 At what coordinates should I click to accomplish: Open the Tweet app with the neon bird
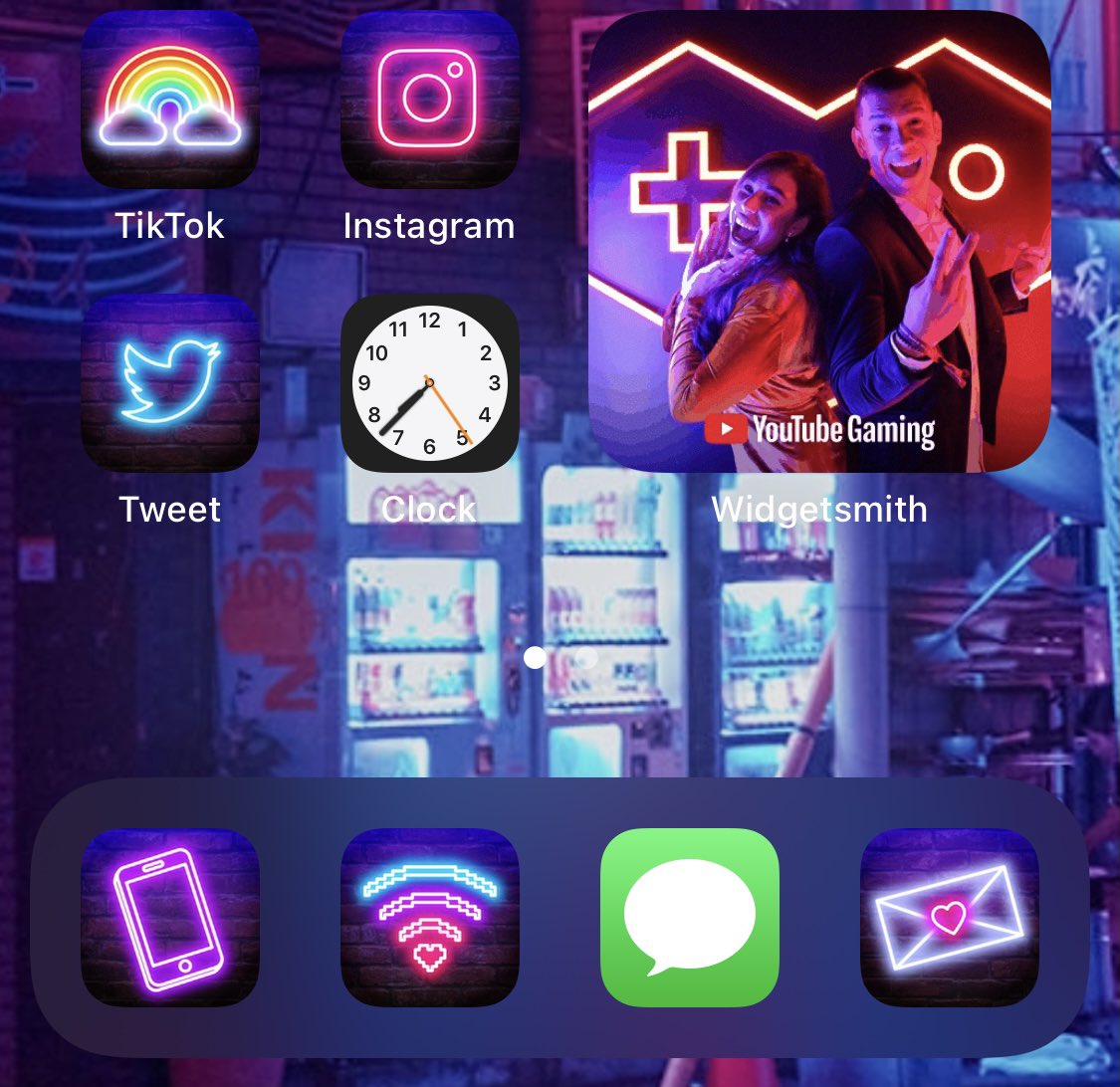[170, 382]
